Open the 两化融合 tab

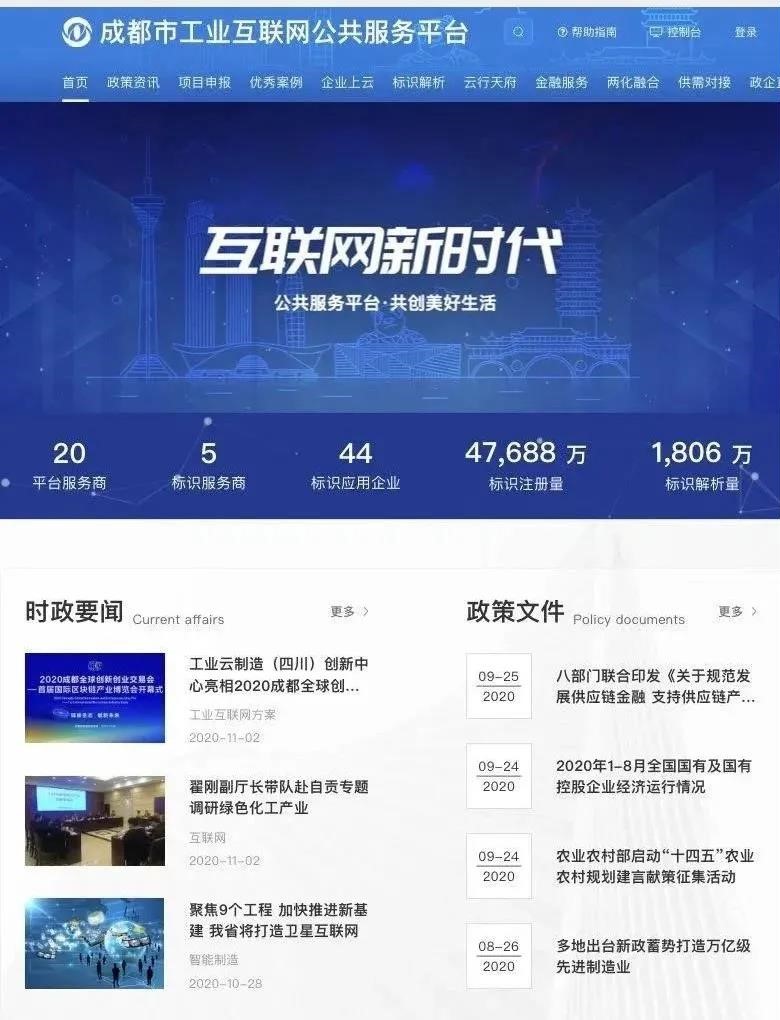[633, 82]
